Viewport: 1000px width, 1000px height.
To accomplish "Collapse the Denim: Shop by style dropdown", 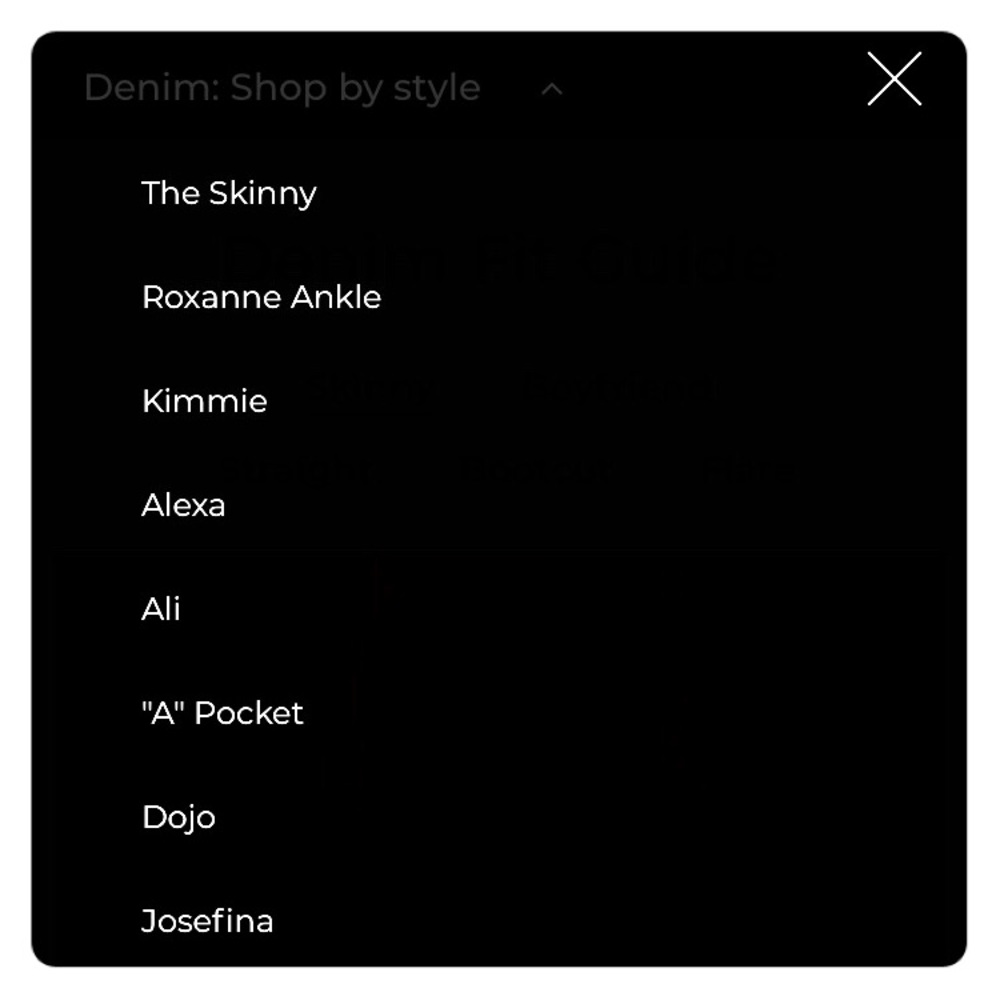I will tap(551, 89).
